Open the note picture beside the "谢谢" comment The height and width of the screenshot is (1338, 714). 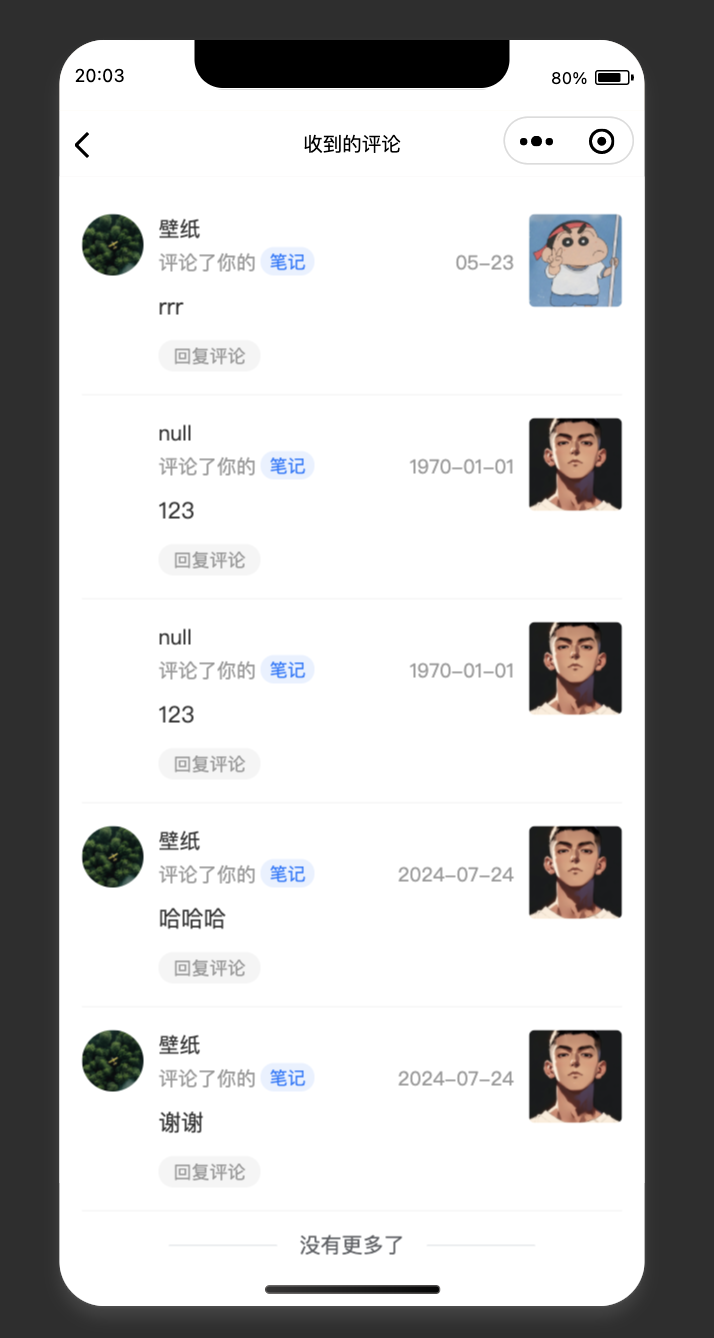[575, 1076]
